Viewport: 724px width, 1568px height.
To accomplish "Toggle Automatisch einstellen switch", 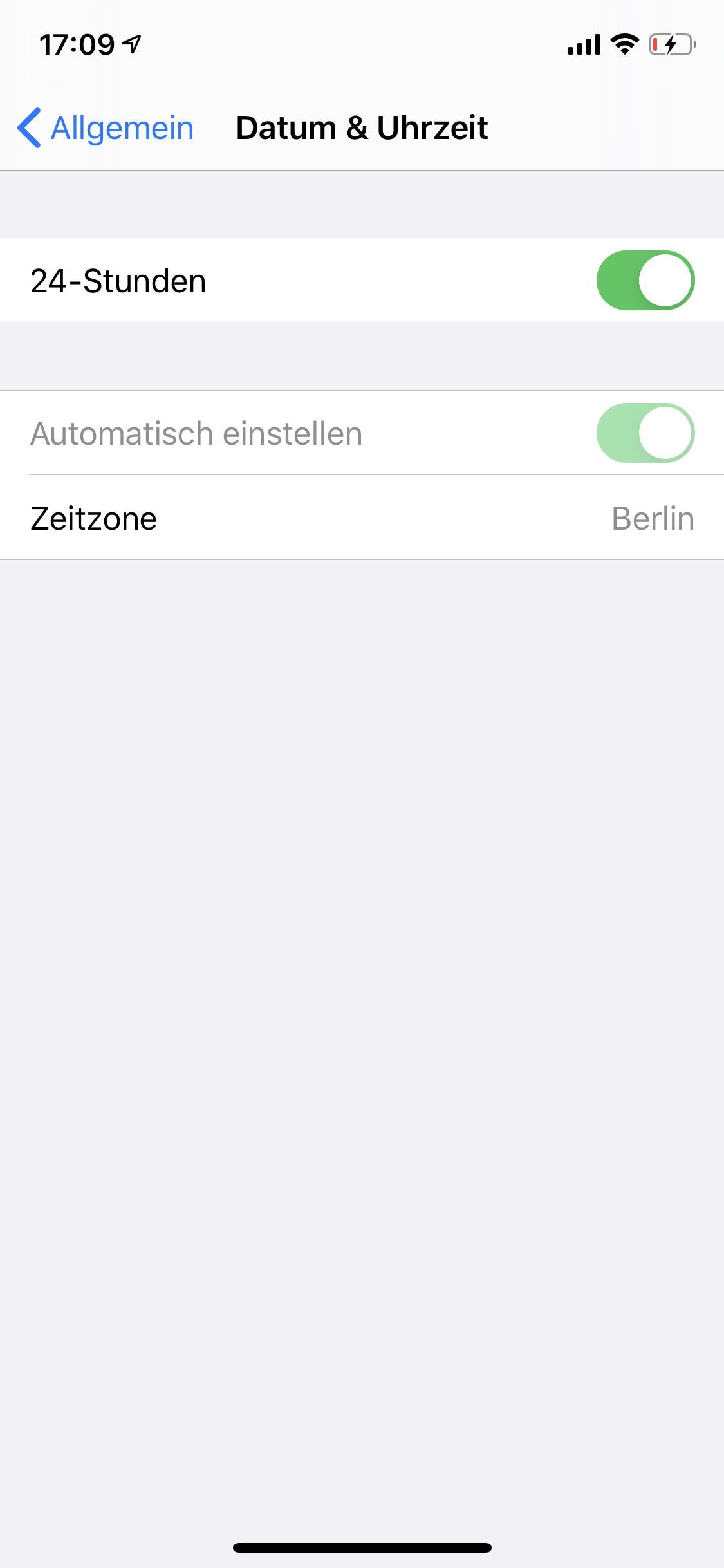I will point(645,433).
